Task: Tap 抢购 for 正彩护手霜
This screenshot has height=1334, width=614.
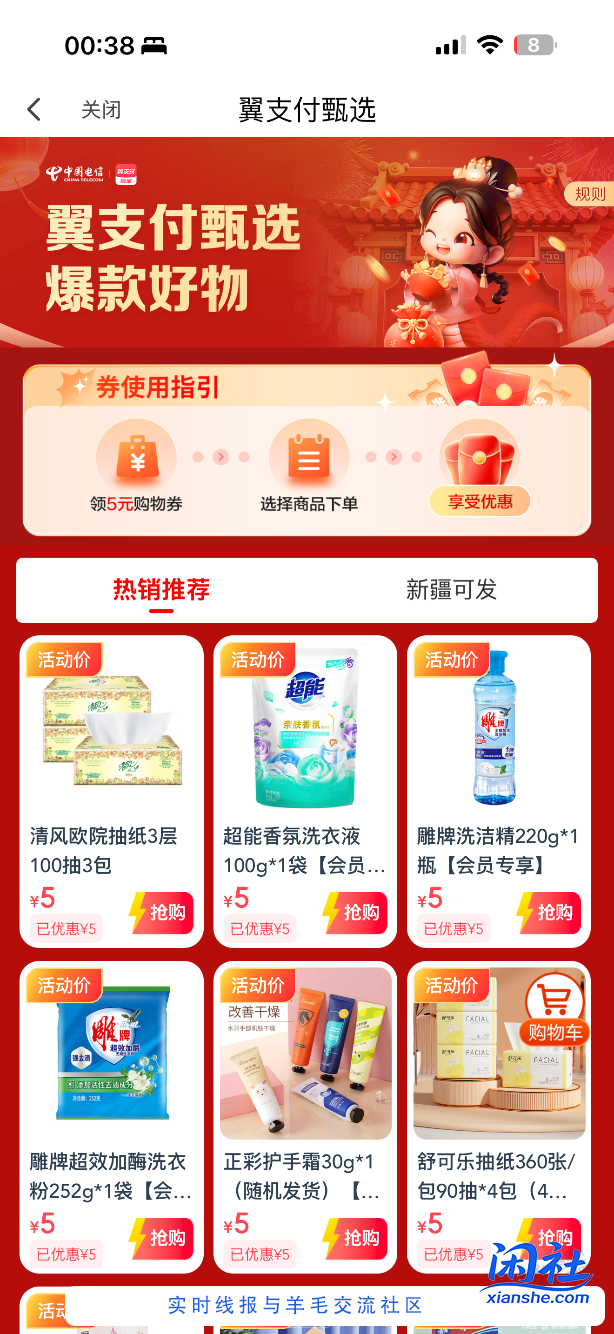Action: 355,1238
